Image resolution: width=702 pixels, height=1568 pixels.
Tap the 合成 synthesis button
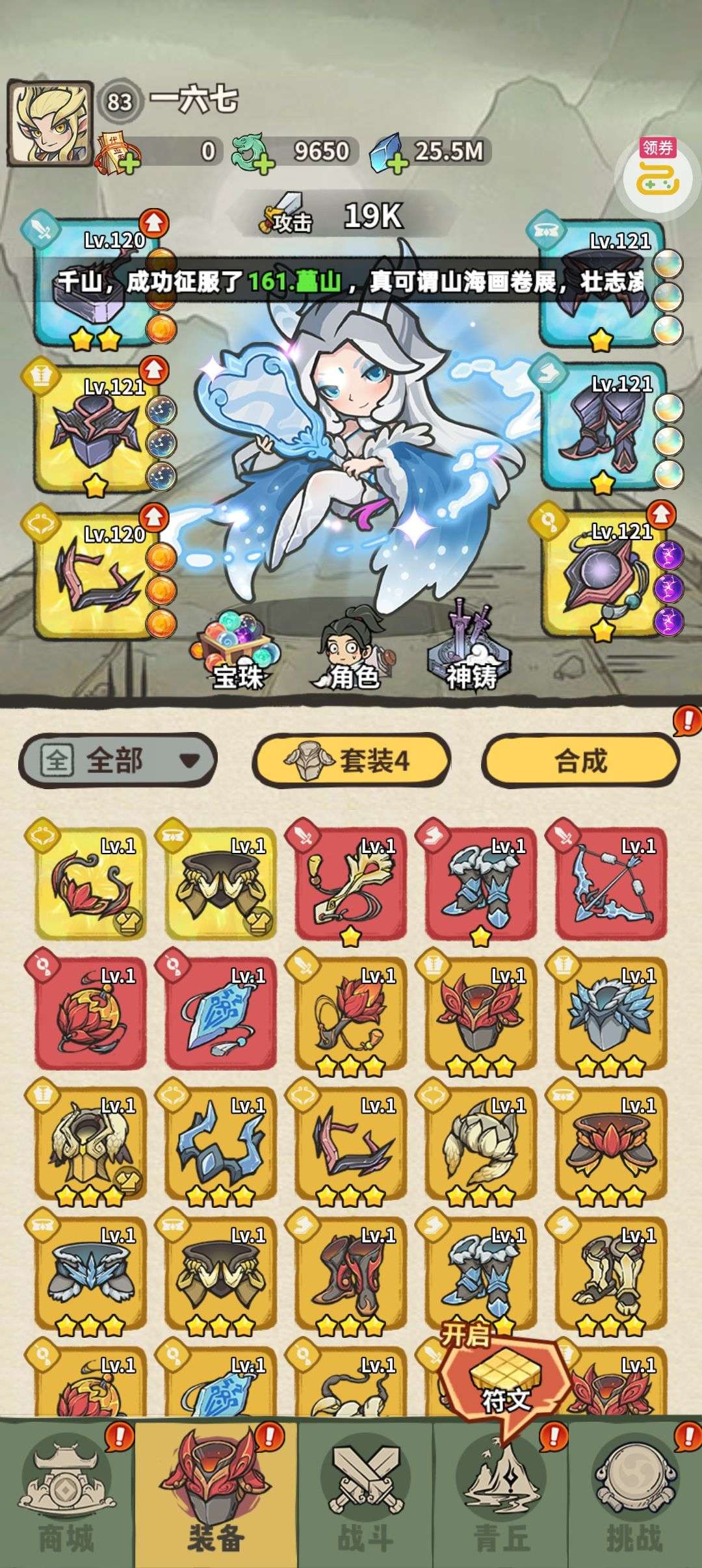pyautogui.click(x=580, y=759)
